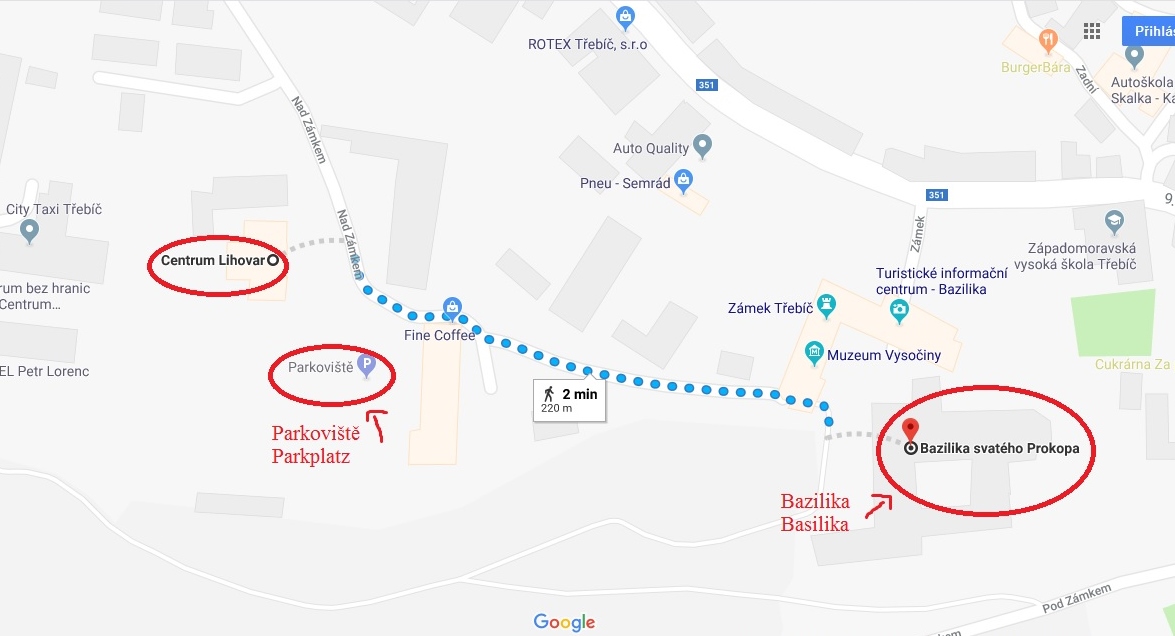The image size is (1175, 636).
Task: Select the Auto Quality place pin
Action: (x=703, y=147)
